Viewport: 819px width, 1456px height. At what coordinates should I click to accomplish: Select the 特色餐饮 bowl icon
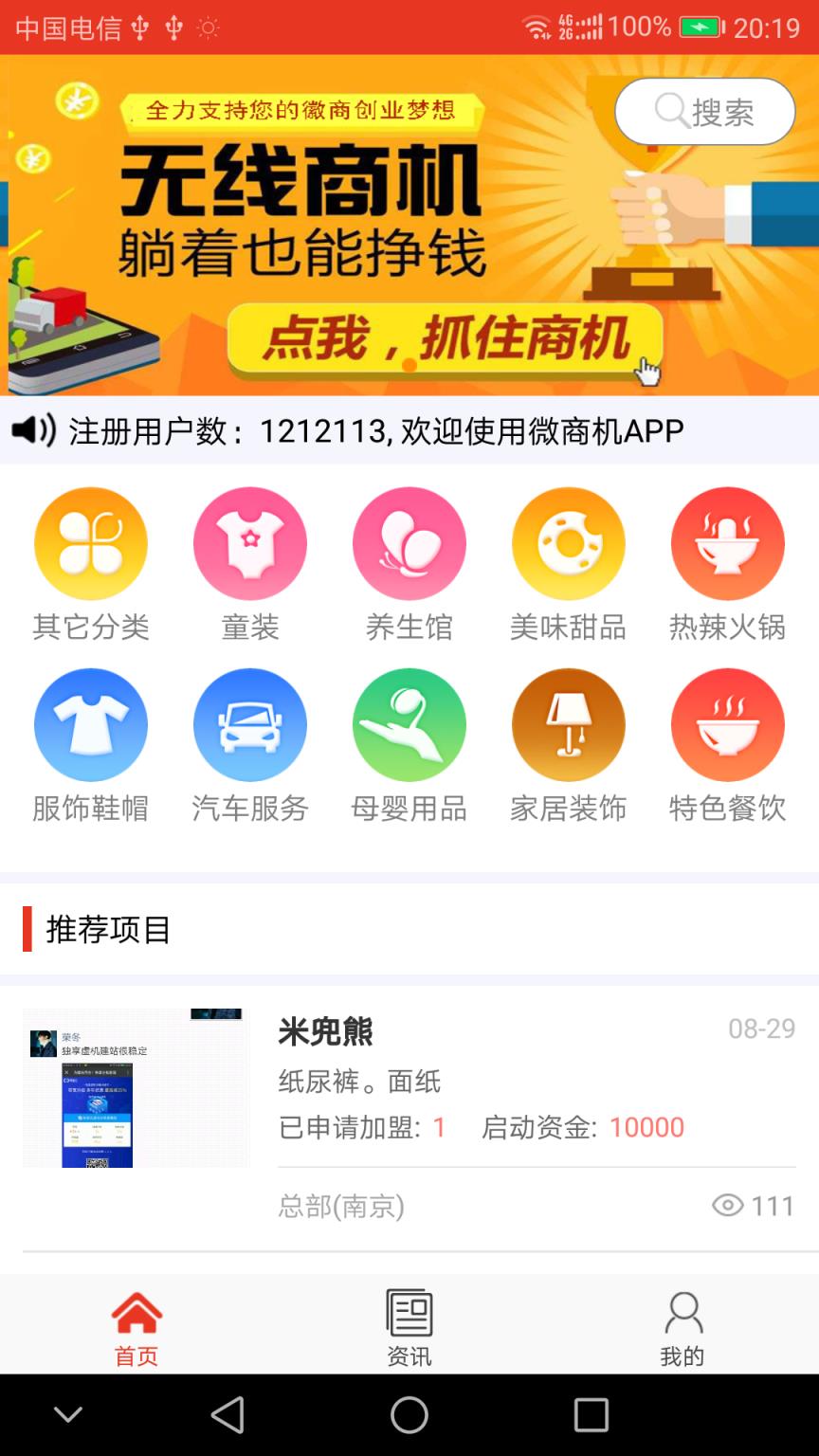728,724
